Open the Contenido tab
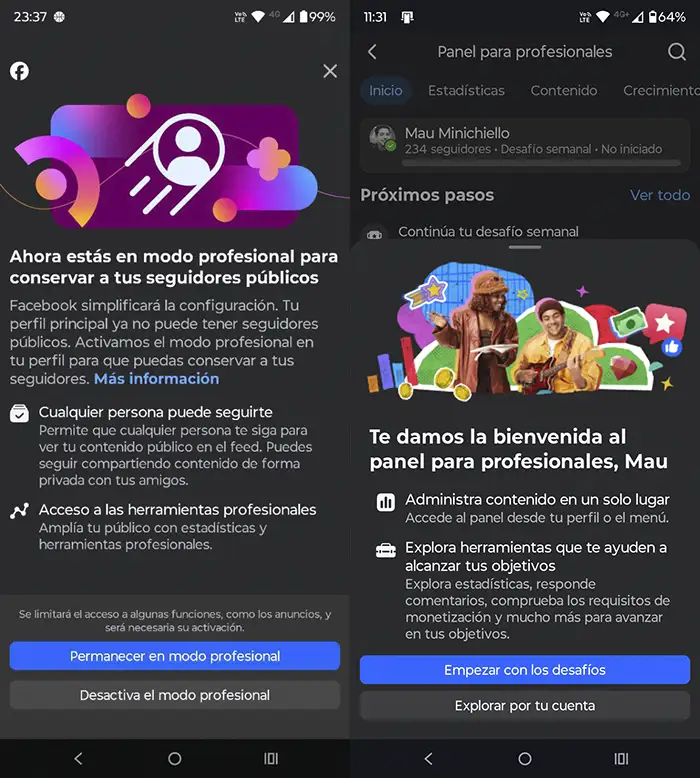 click(564, 90)
